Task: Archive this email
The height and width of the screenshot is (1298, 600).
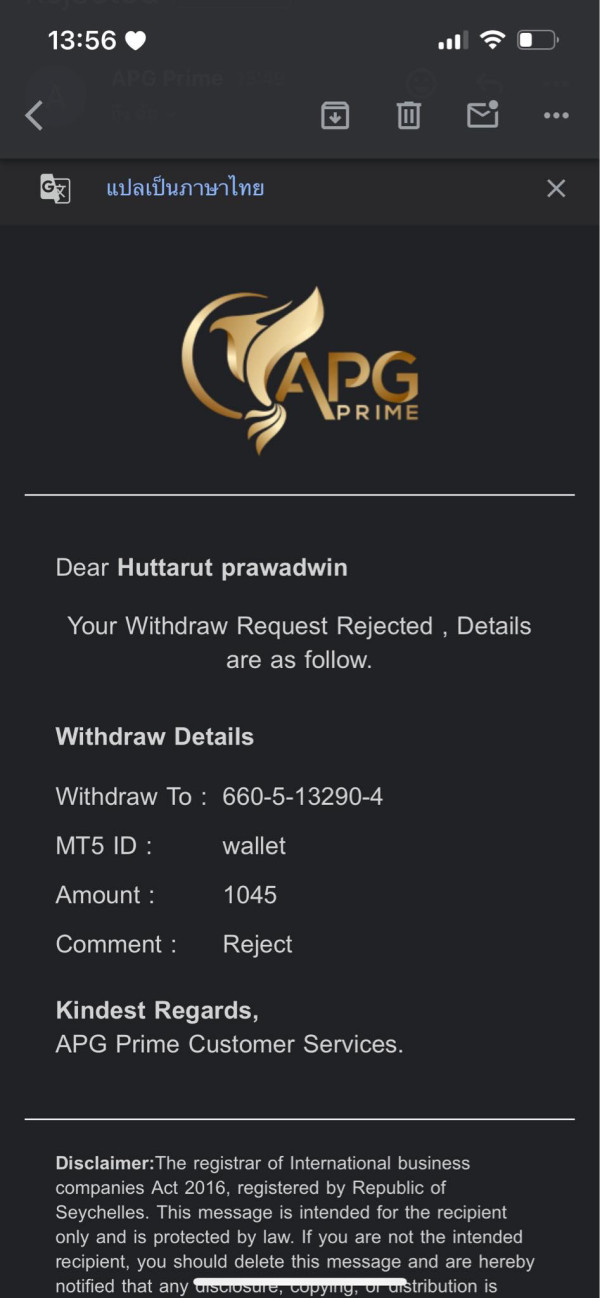Action: click(x=335, y=116)
